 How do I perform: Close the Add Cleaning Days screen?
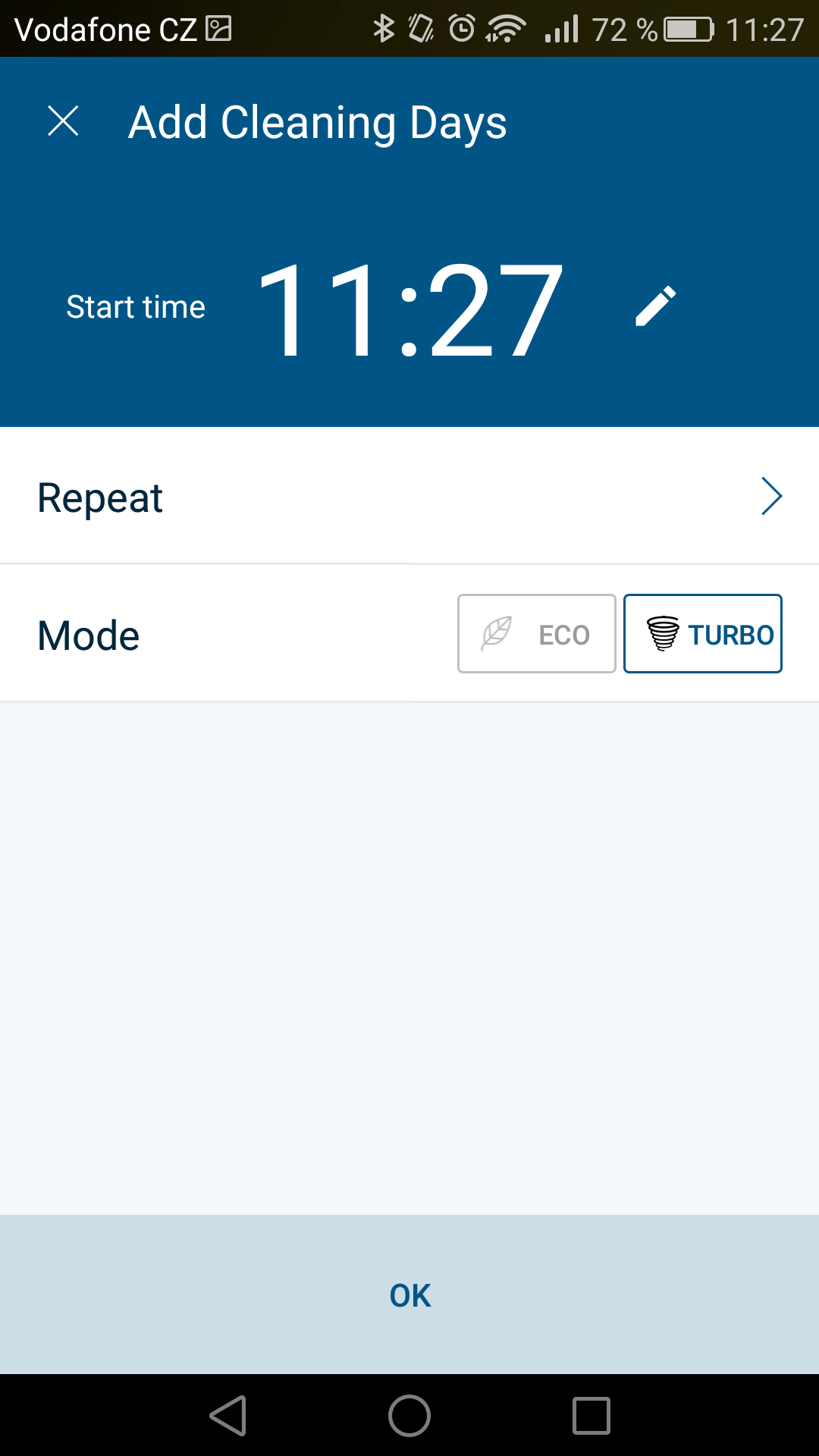point(63,121)
